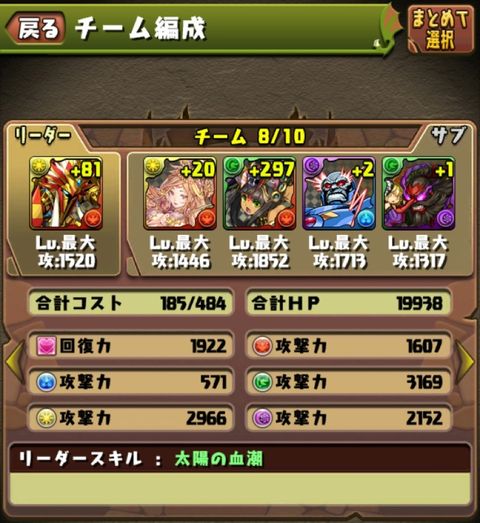This screenshot has width=480, height=523.
Task: Go back with the 戻る button
Action: pyautogui.click(x=36, y=28)
